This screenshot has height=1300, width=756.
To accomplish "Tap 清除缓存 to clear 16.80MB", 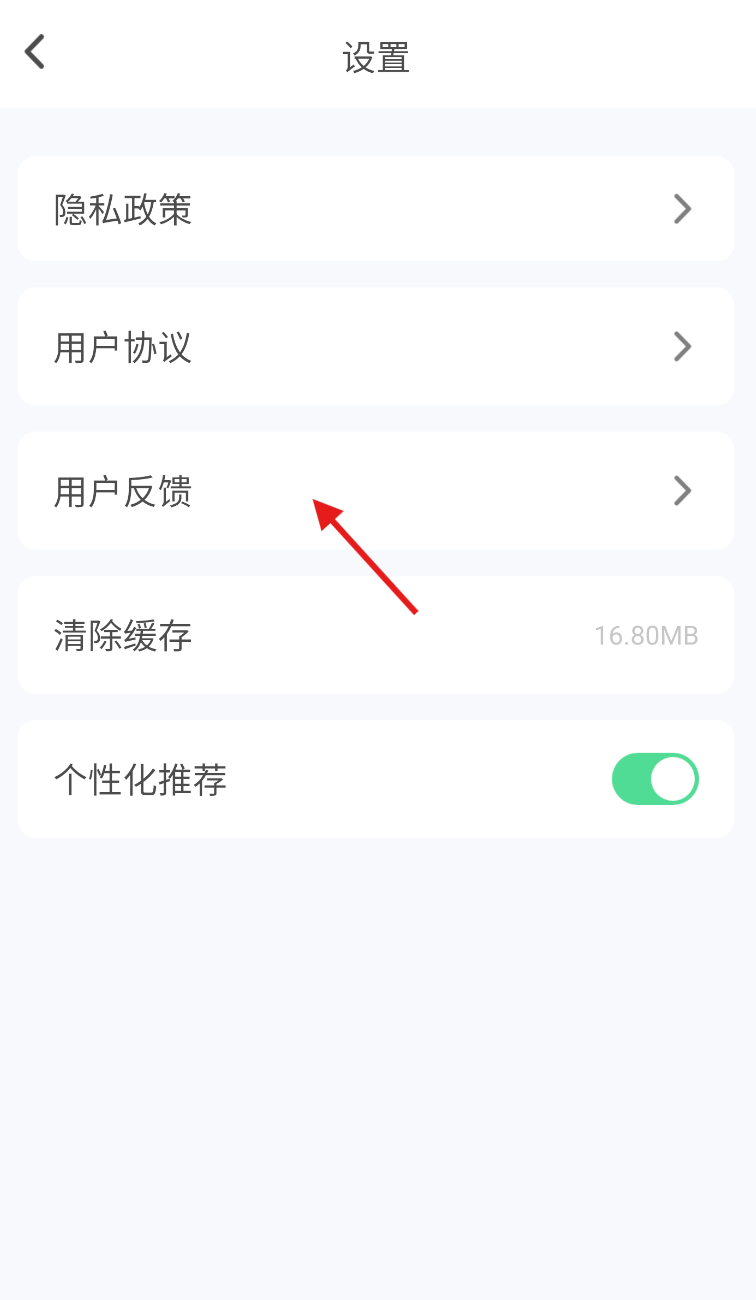I will click(376, 635).
